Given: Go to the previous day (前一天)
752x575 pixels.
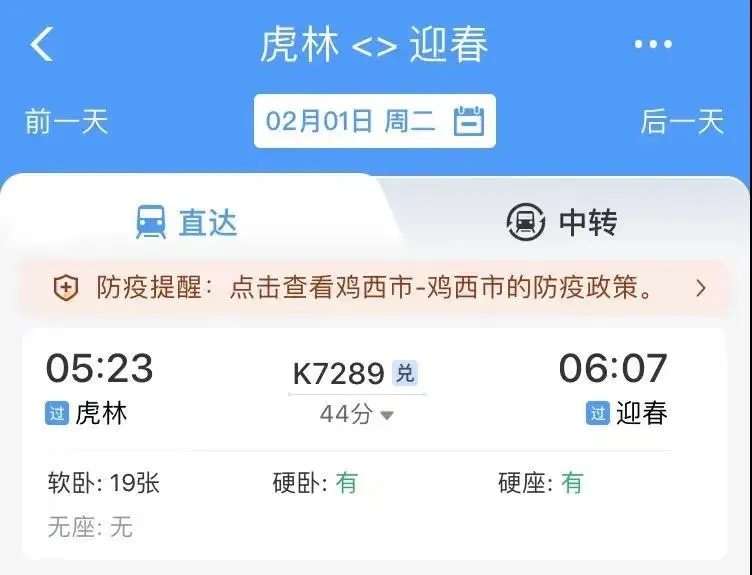Looking at the screenshot, I should point(66,122).
